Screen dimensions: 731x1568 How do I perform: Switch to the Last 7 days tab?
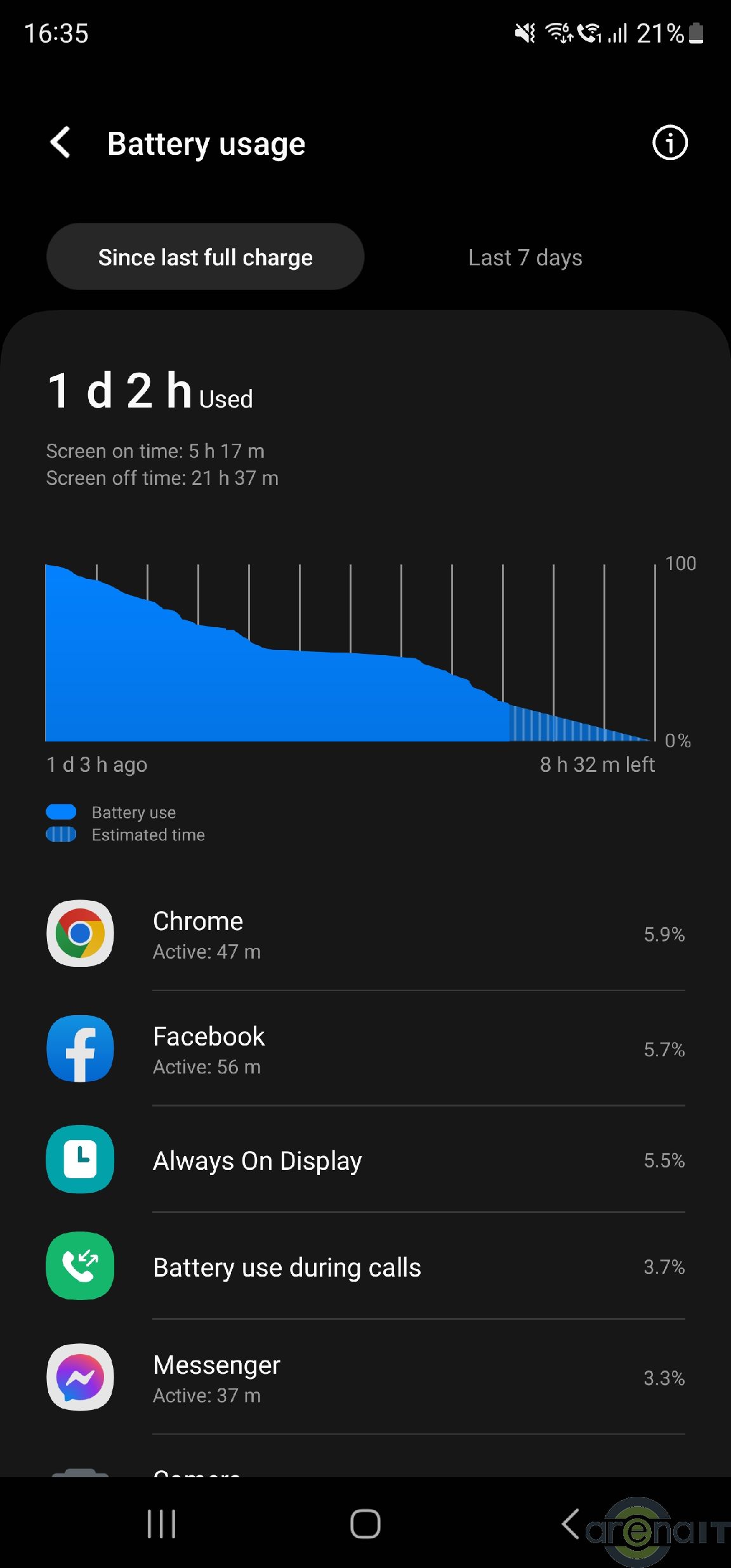point(525,257)
